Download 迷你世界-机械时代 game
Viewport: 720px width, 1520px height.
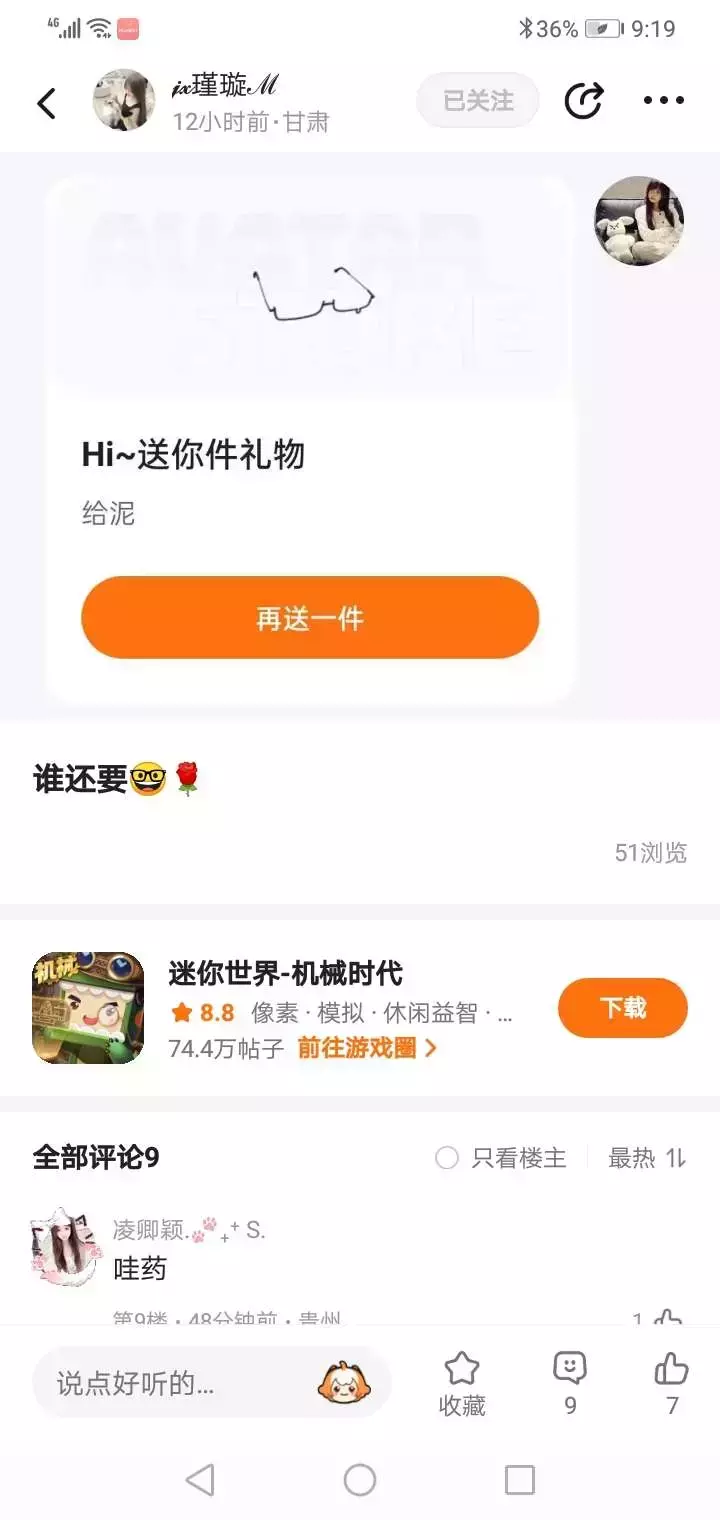623,1008
